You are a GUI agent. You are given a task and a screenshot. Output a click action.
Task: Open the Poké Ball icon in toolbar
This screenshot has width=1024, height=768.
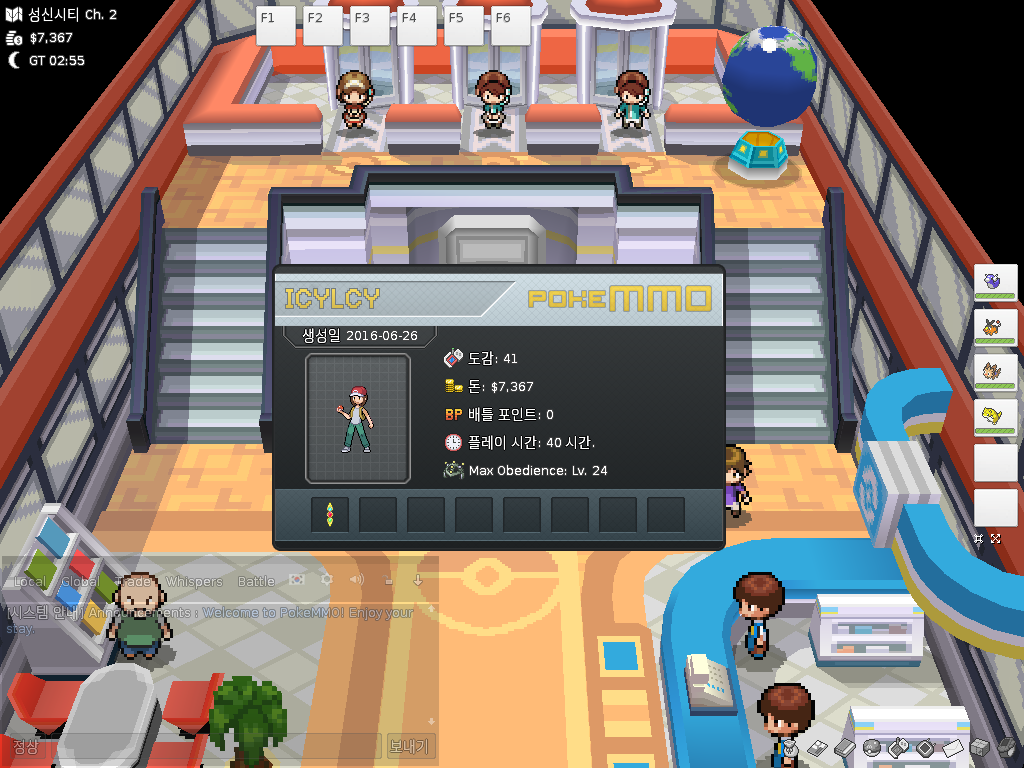pyautogui.click(x=871, y=747)
